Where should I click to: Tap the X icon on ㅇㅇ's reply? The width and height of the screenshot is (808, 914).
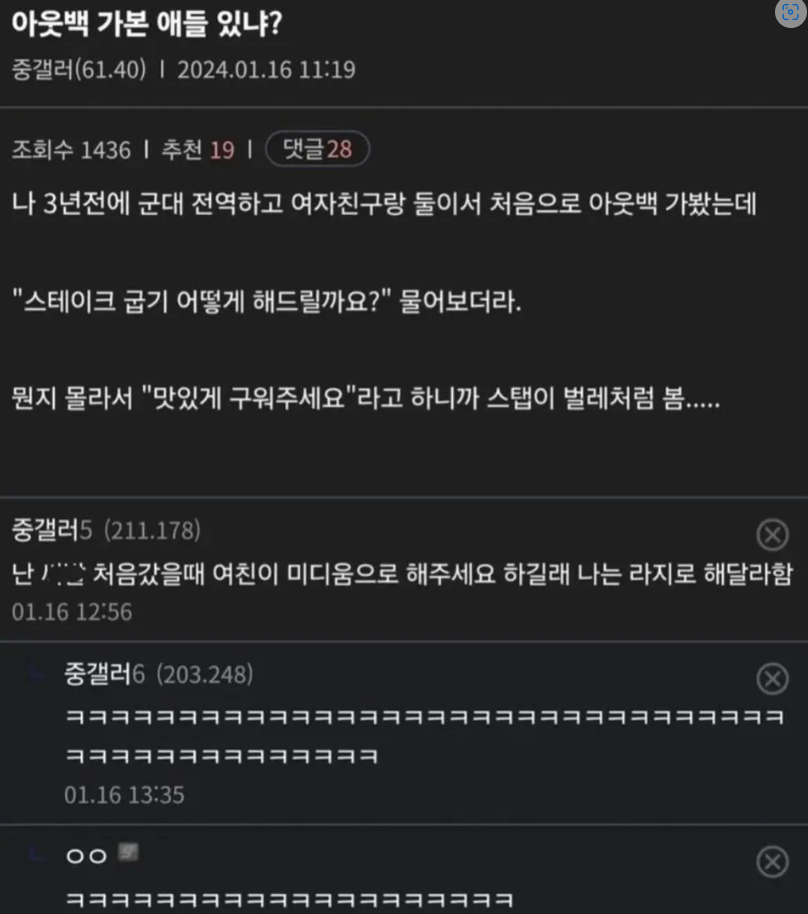click(x=772, y=861)
